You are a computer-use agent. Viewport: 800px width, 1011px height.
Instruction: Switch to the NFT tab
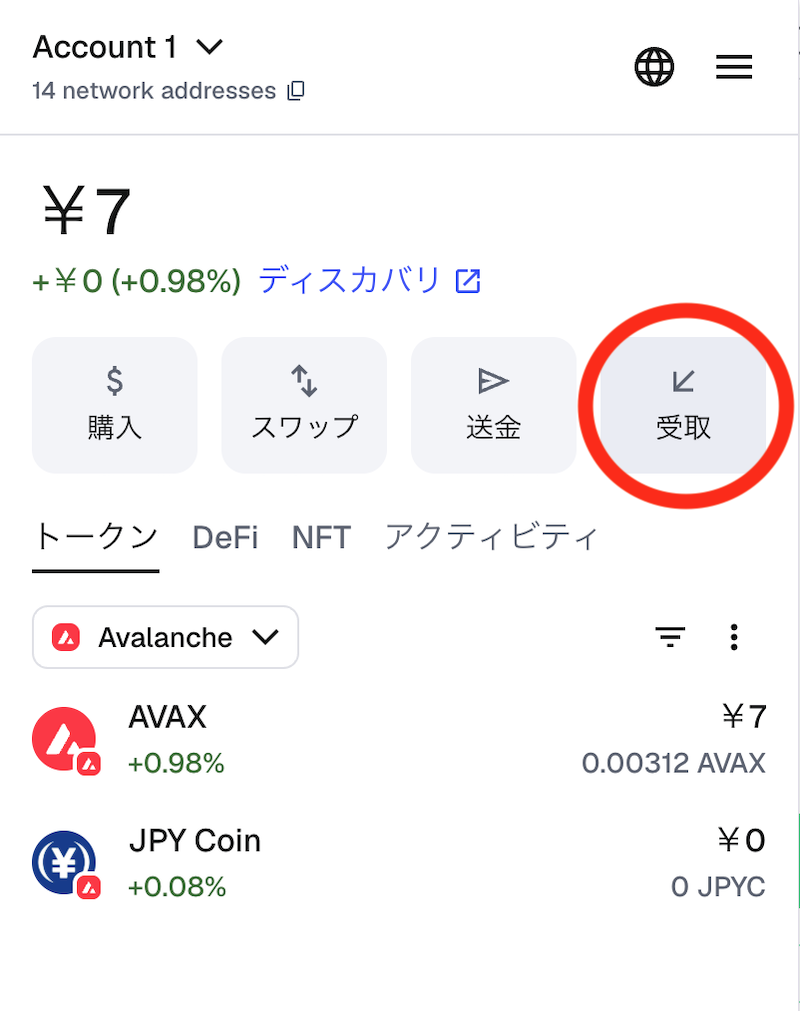pyautogui.click(x=321, y=538)
